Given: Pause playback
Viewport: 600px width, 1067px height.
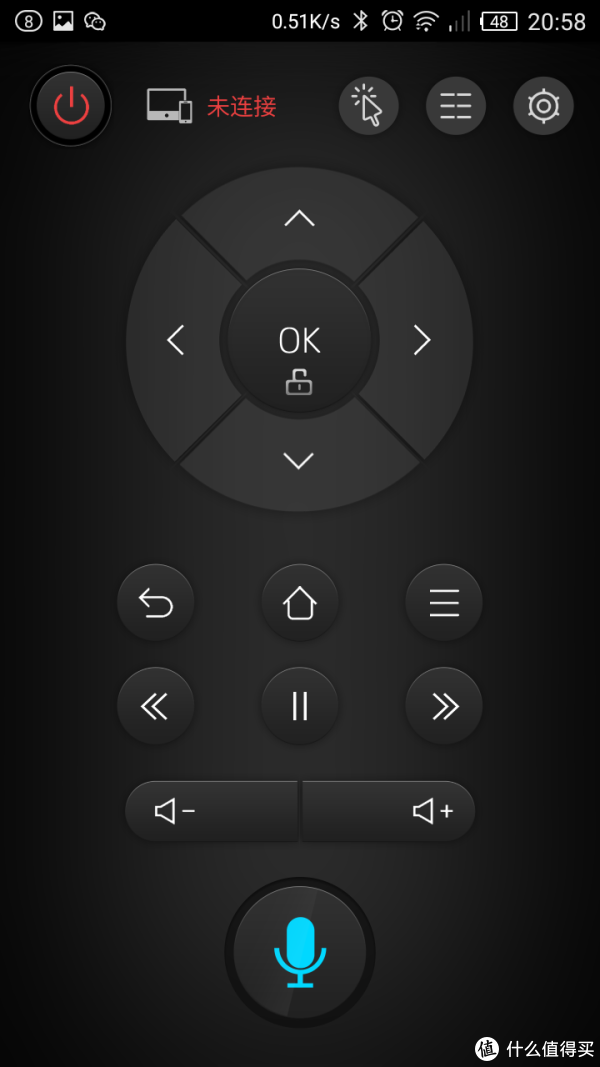Looking at the screenshot, I should [300, 706].
